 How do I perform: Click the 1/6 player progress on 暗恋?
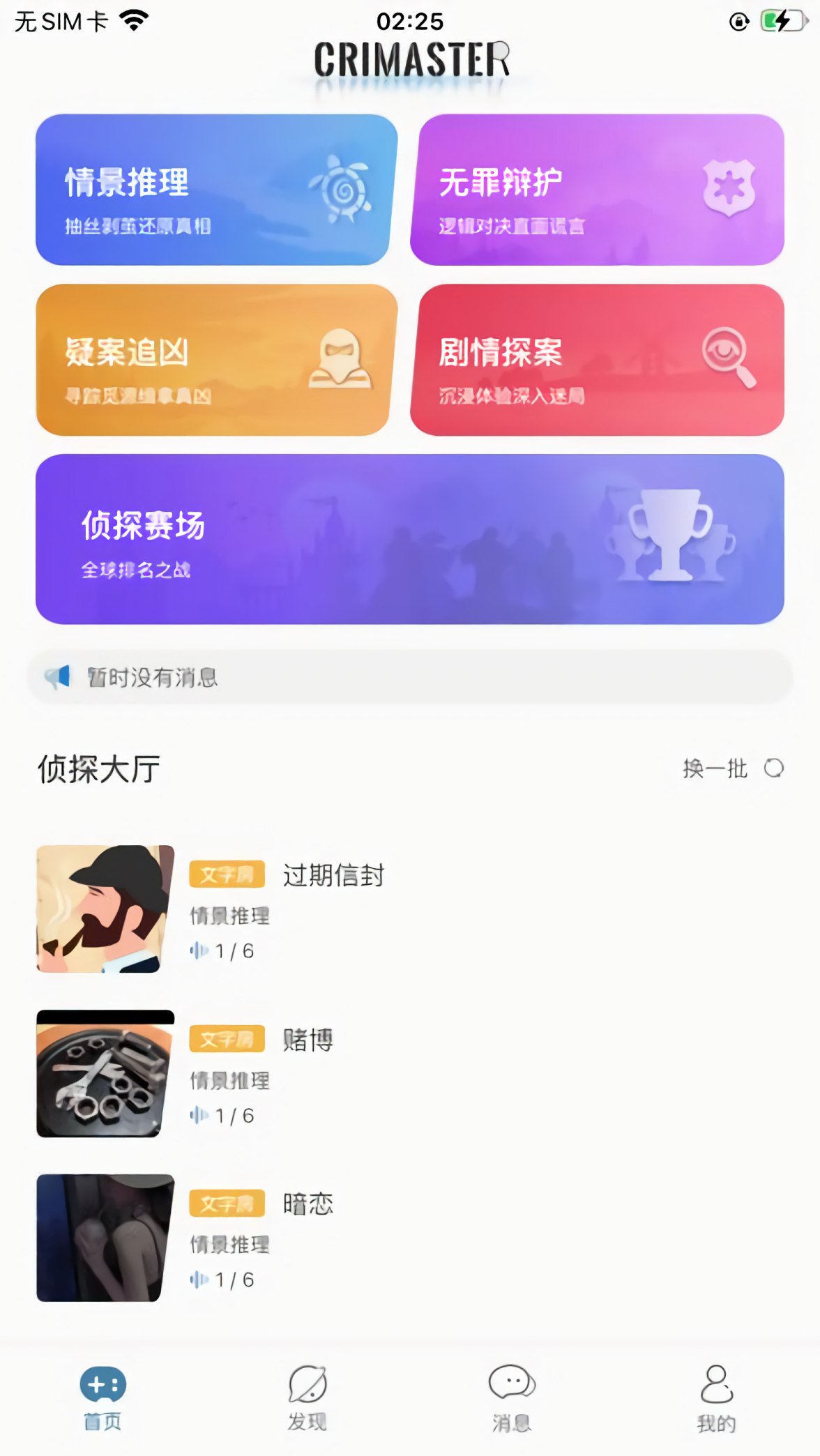223,1279
